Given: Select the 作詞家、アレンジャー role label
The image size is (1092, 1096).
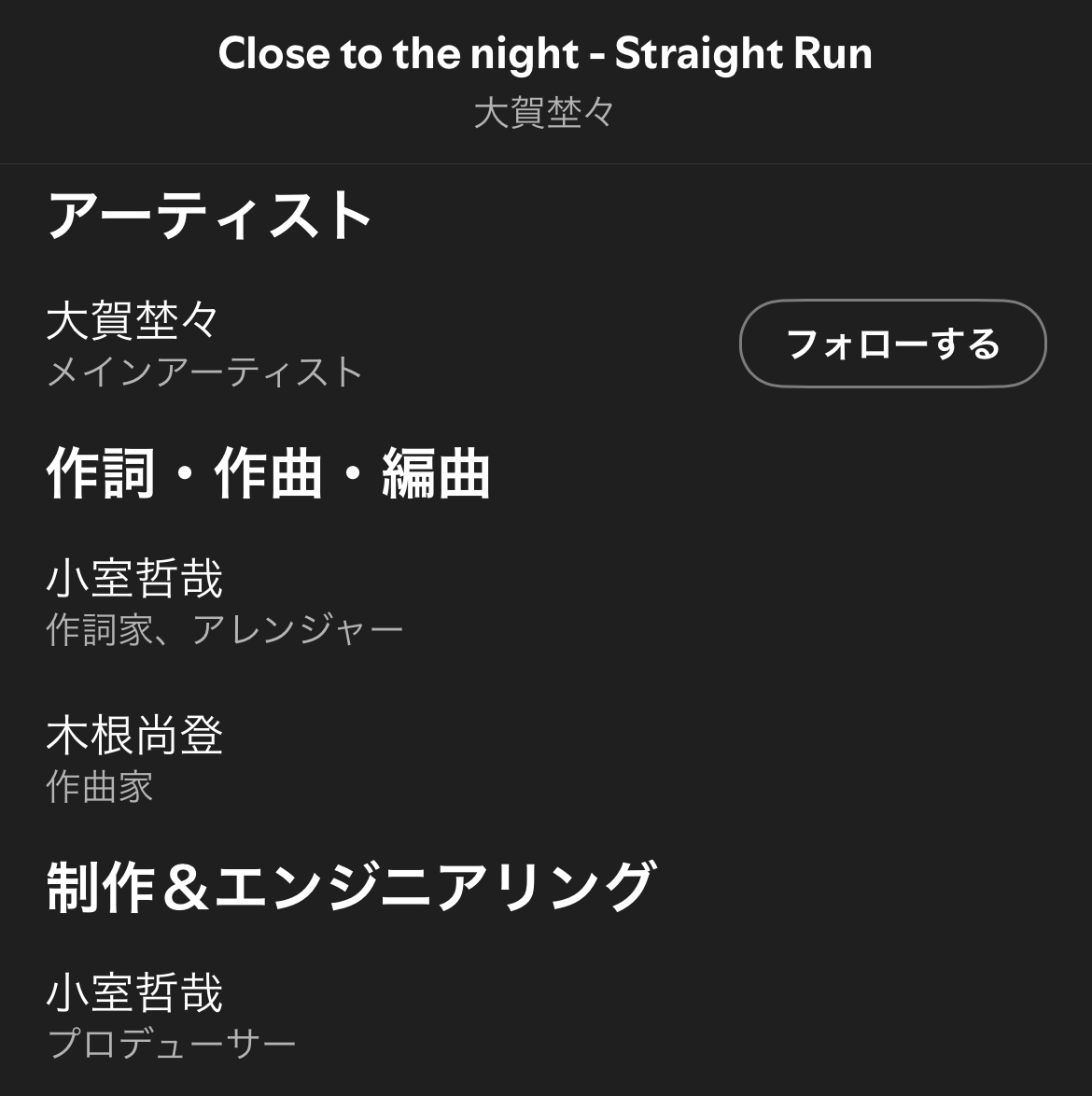Looking at the screenshot, I should point(225,628).
